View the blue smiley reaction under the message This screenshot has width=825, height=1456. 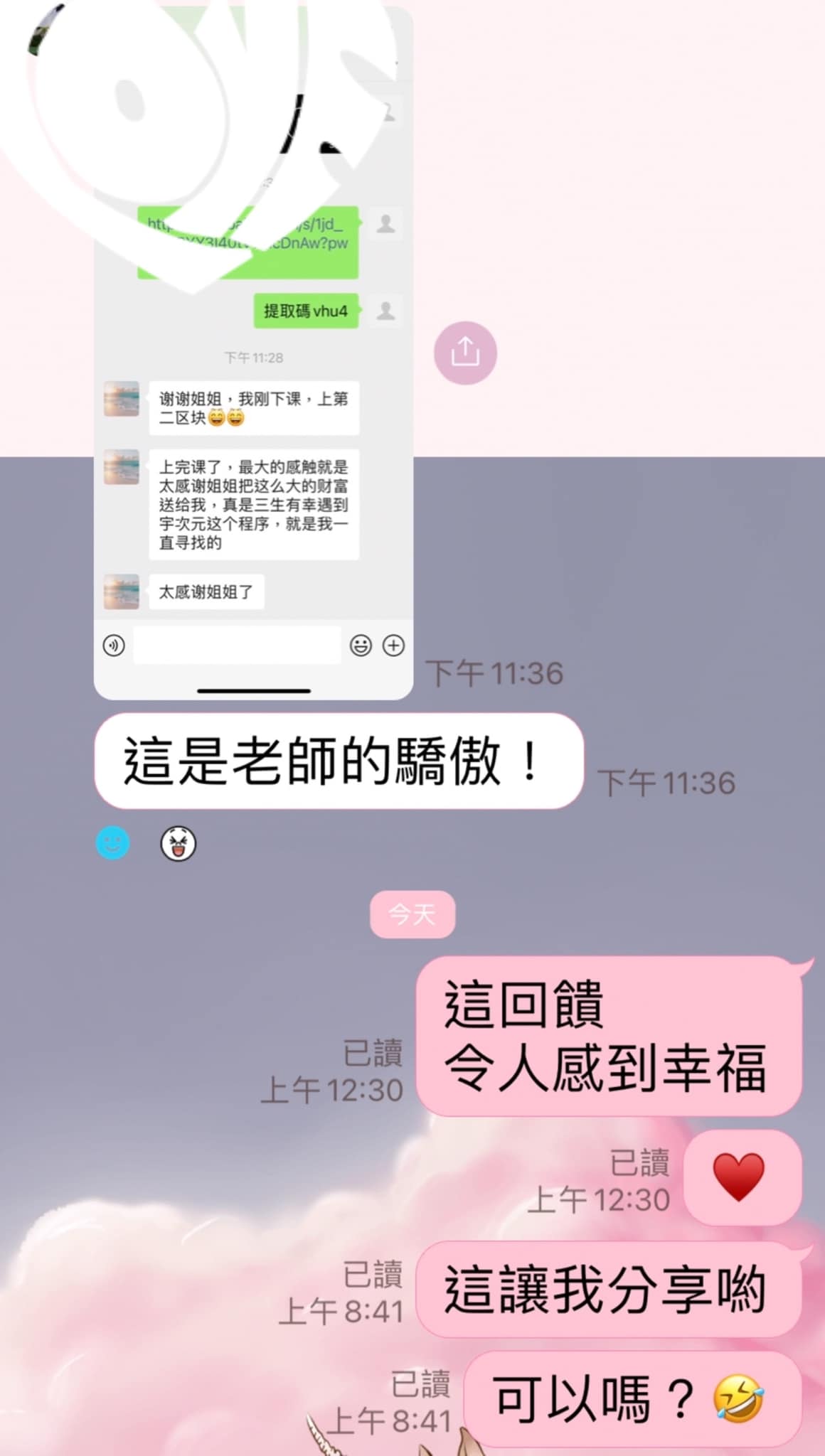coord(113,843)
